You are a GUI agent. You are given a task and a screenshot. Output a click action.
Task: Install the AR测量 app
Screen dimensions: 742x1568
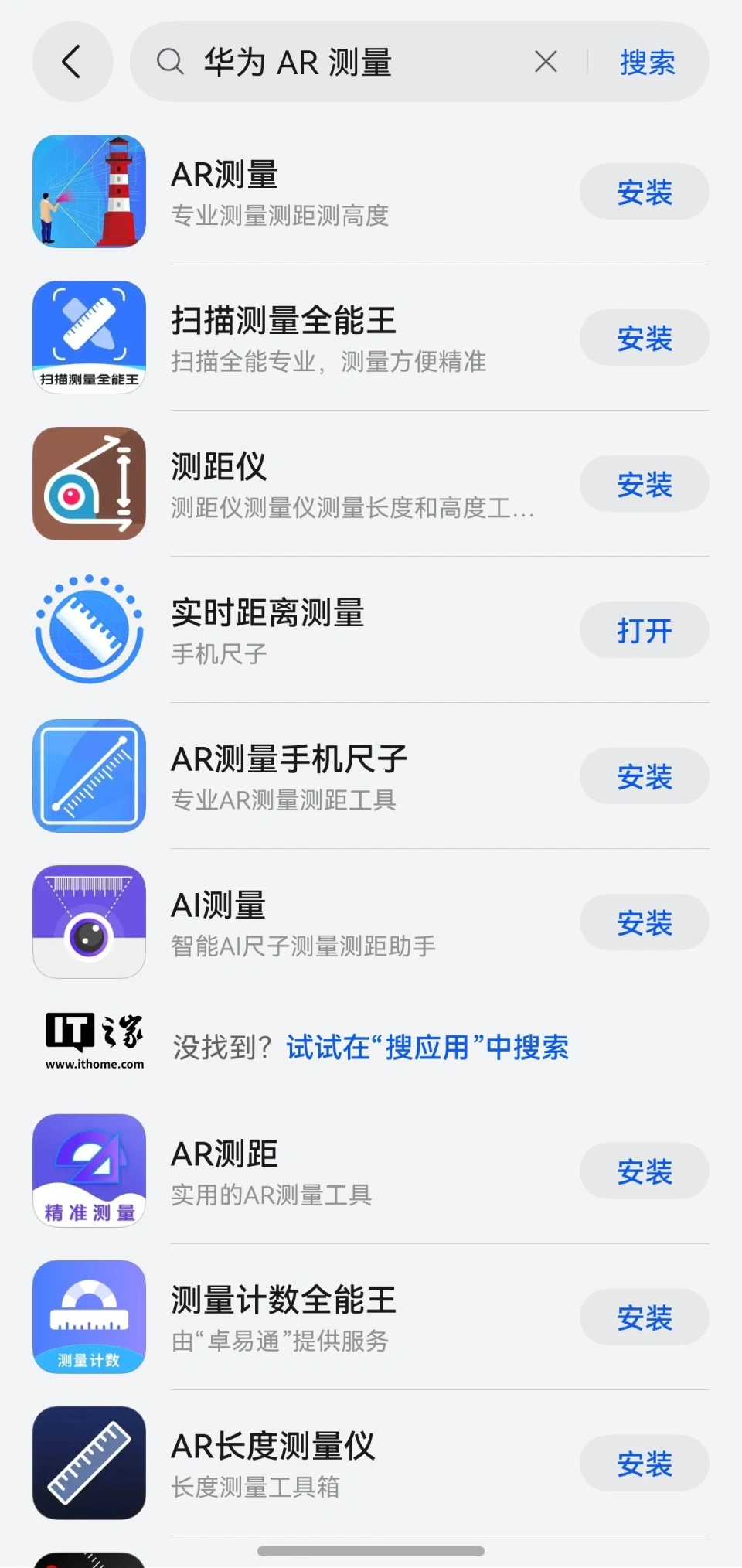coord(644,192)
